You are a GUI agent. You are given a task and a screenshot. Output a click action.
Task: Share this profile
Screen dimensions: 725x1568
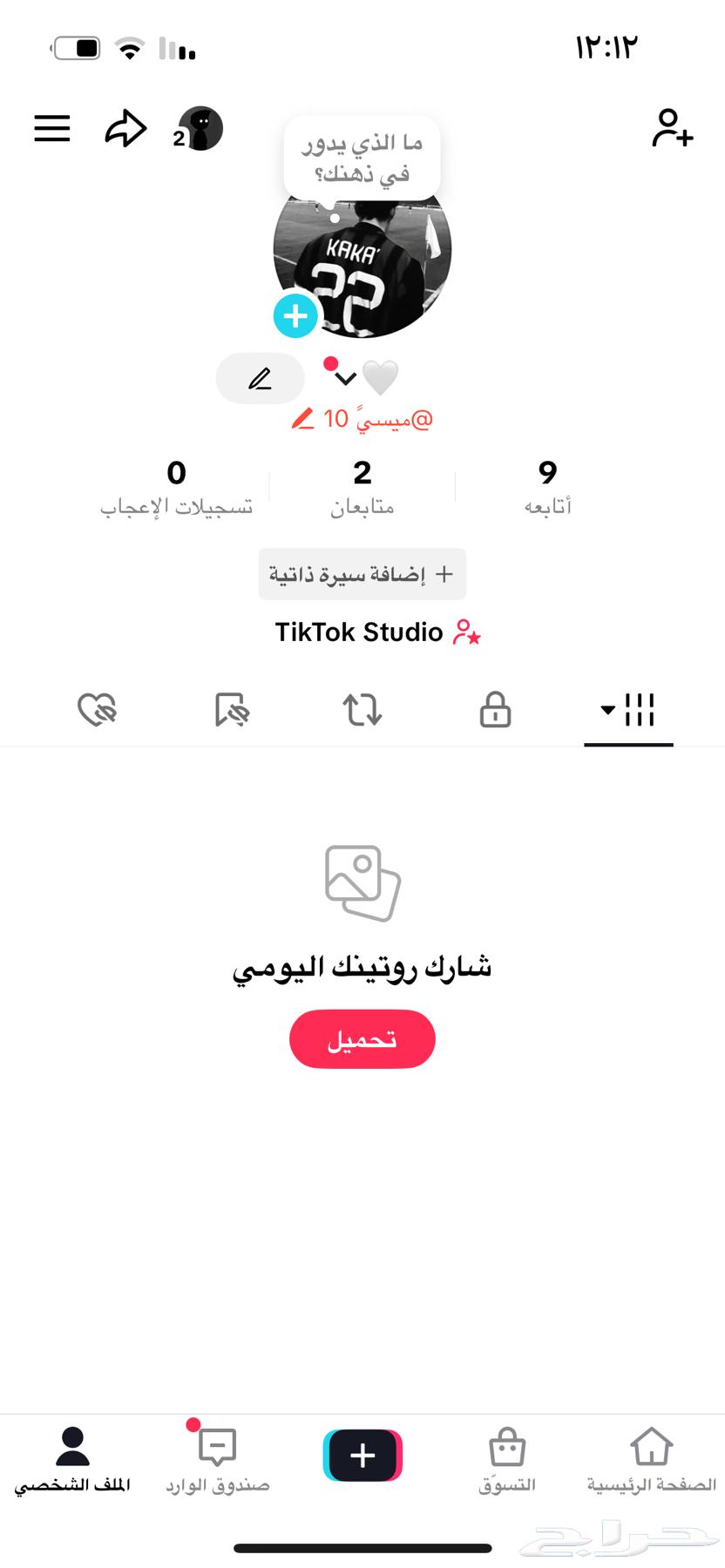pyautogui.click(x=125, y=129)
